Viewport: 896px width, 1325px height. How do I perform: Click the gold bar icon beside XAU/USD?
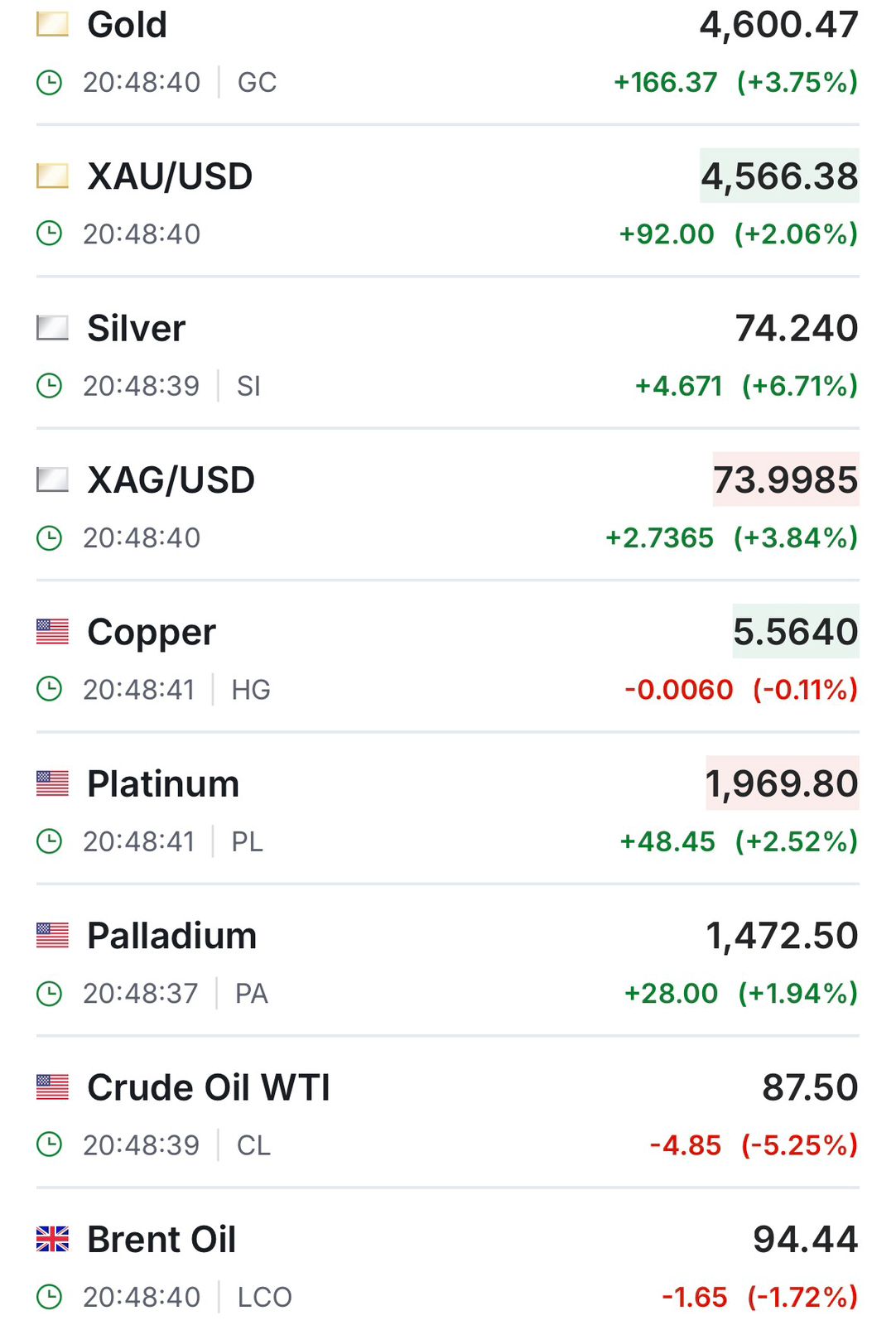pos(55,176)
